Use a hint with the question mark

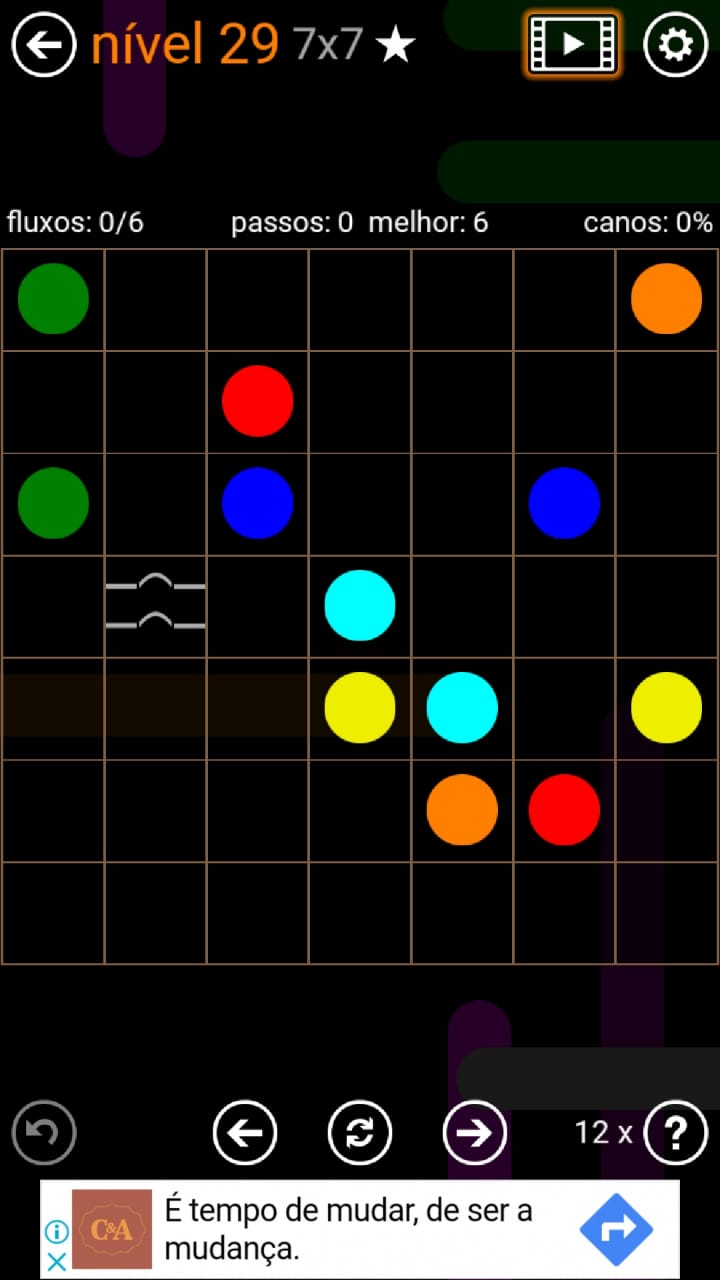[676, 1132]
